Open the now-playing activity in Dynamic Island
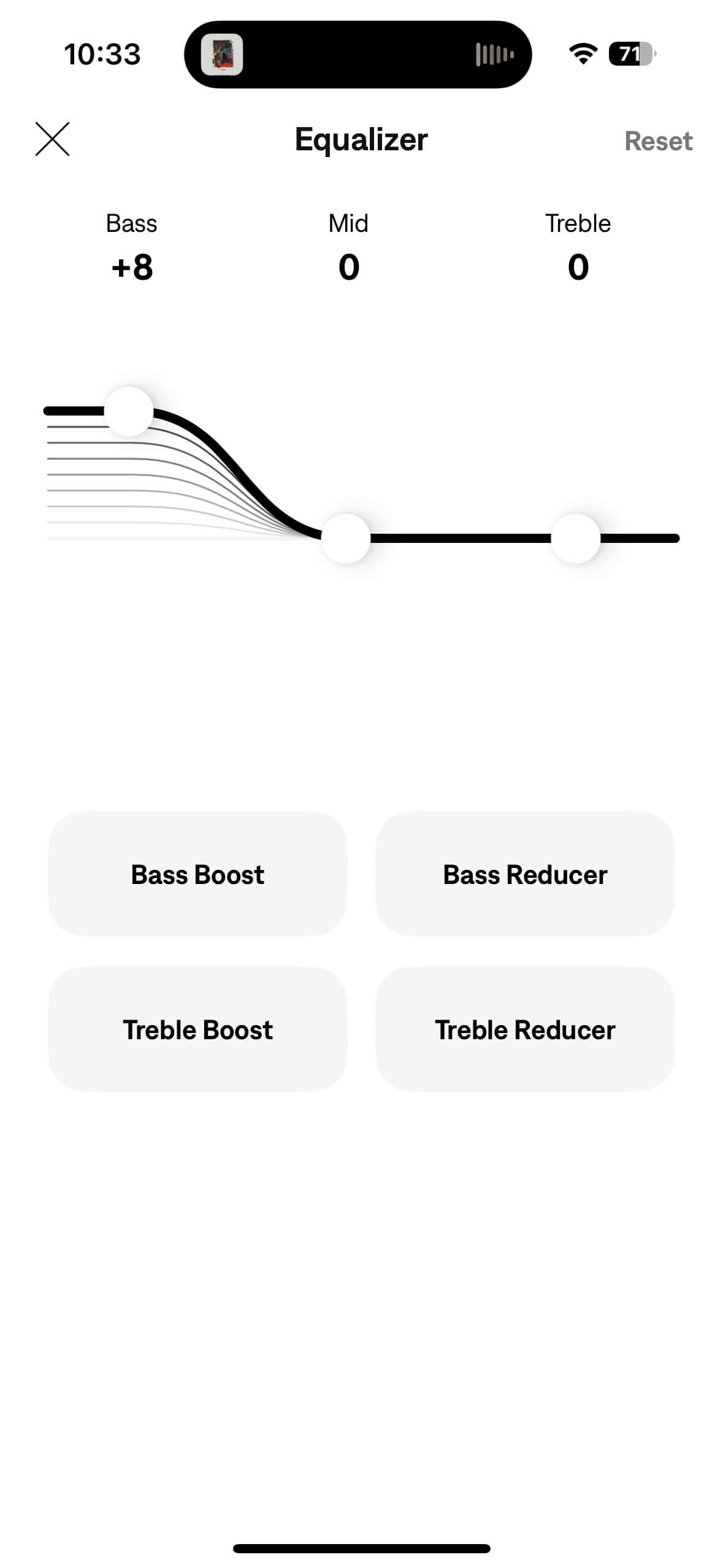 (x=358, y=55)
